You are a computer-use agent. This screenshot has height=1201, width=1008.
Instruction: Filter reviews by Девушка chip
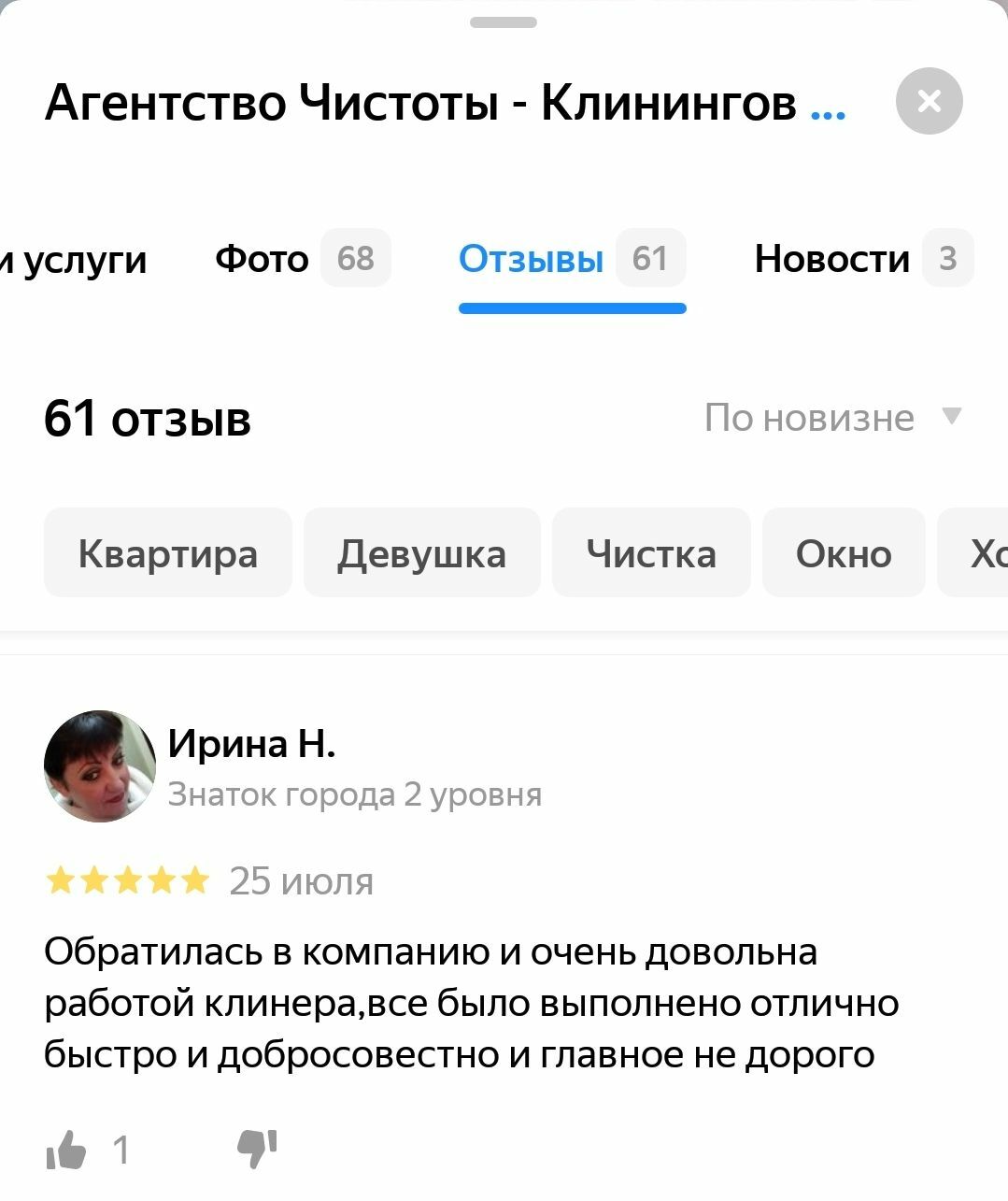coord(421,553)
